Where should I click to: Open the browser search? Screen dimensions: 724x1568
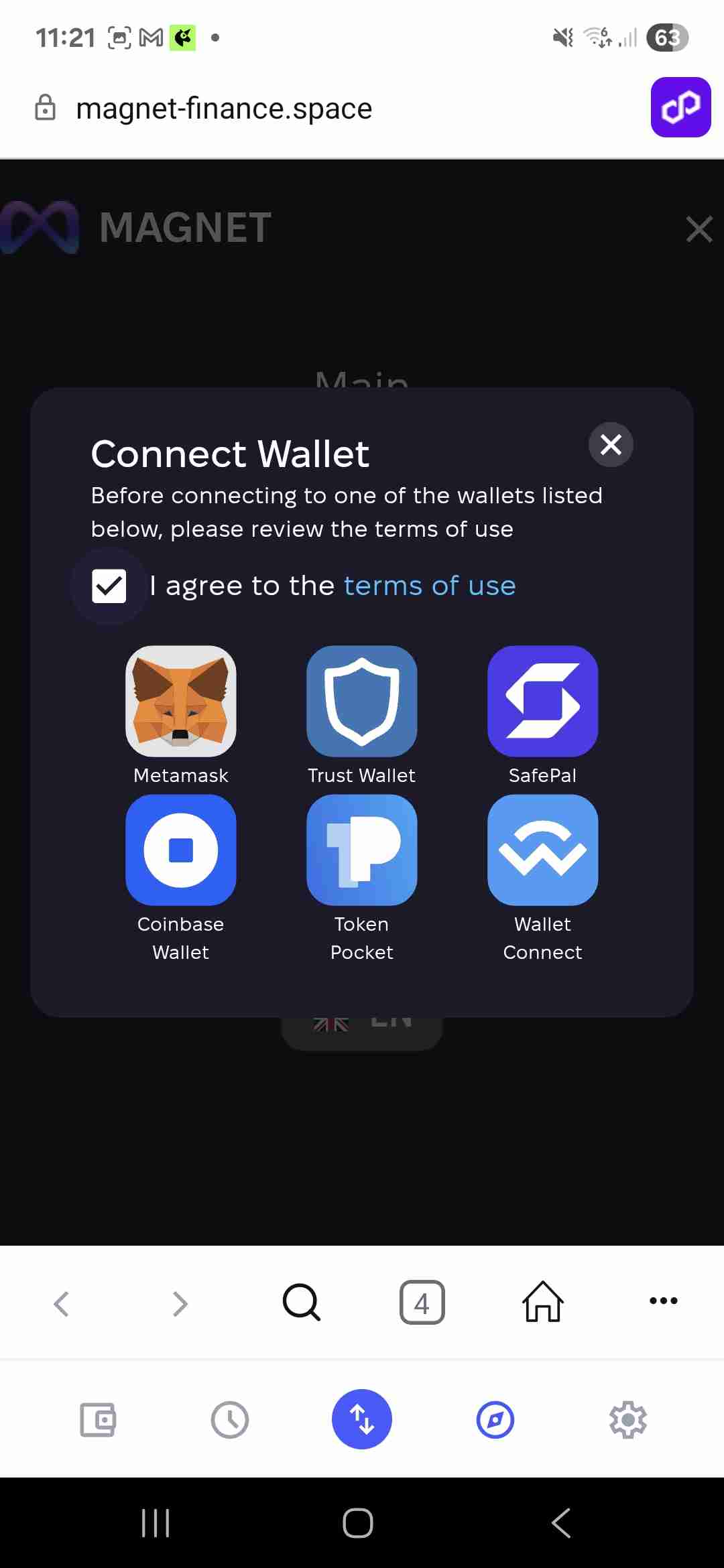(301, 1302)
